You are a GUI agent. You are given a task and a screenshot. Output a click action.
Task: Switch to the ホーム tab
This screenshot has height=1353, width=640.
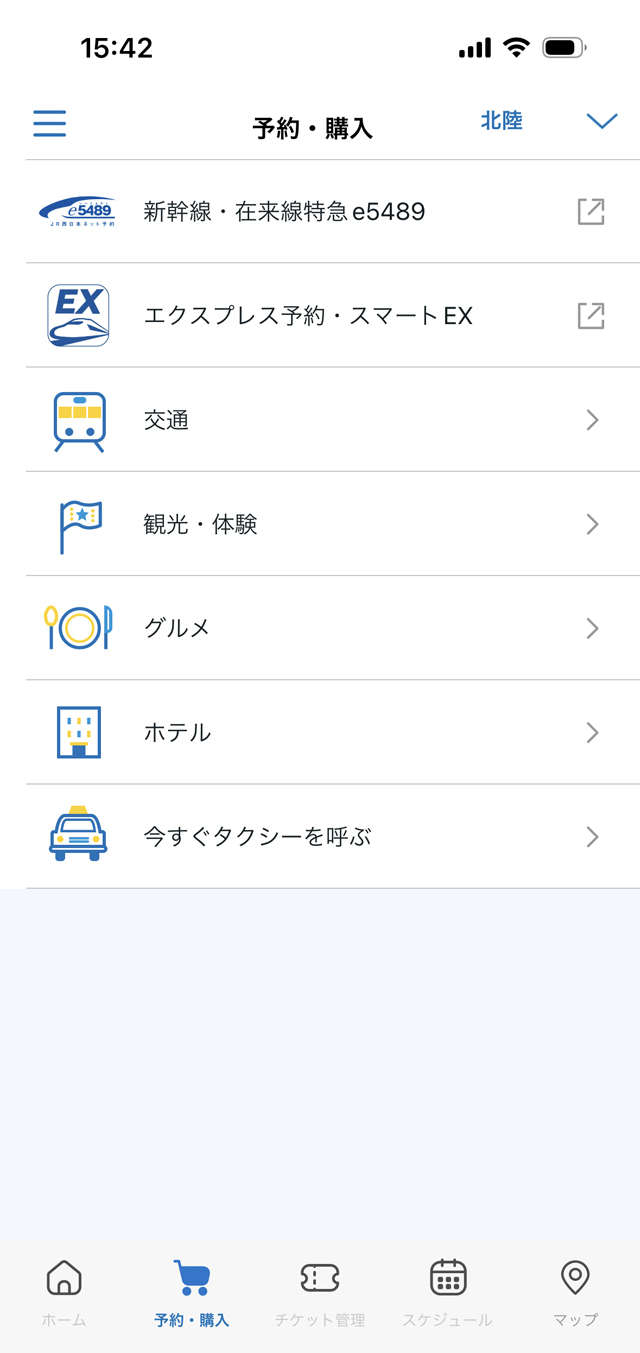(64, 1293)
